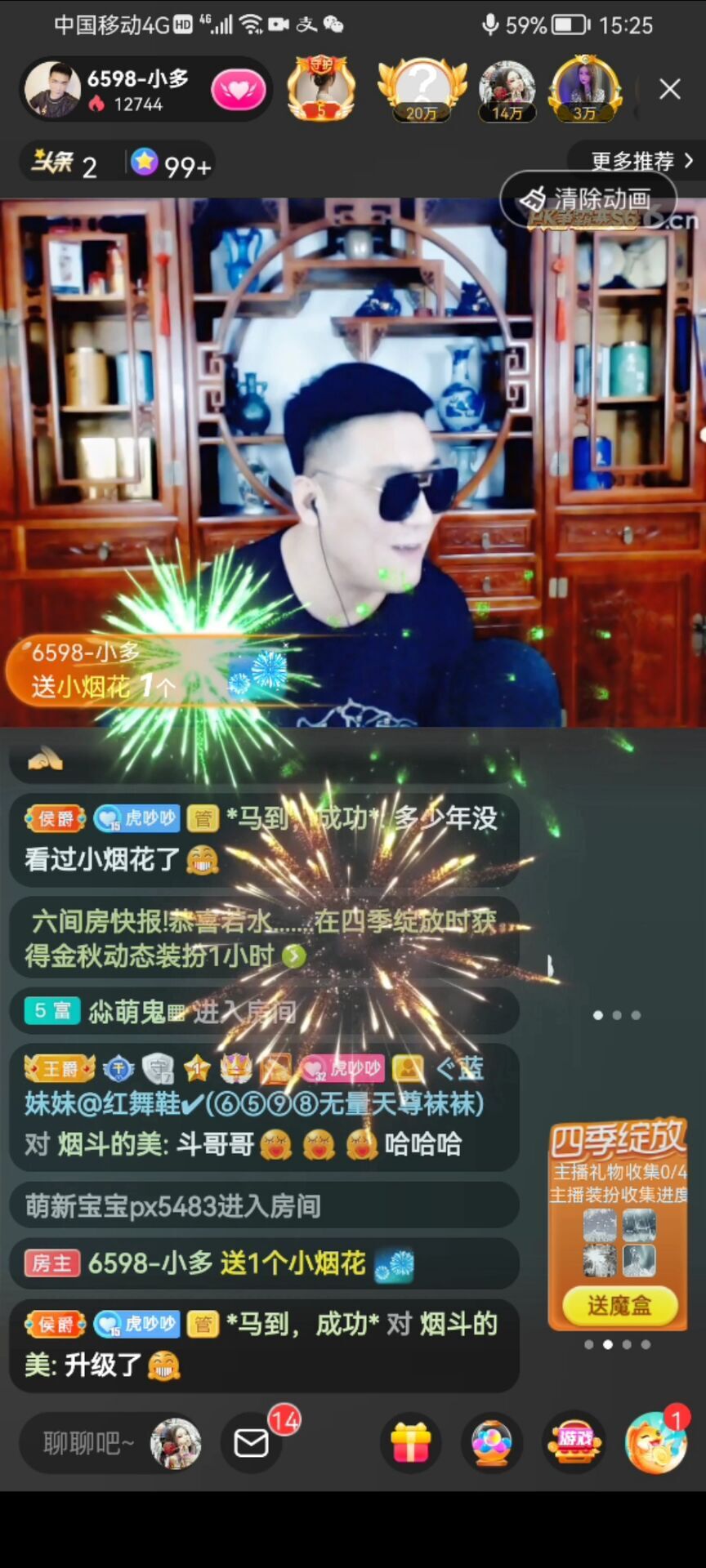Open streamer 6598-小多's profile avatar
706x1568 pixels.
pos(52,89)
